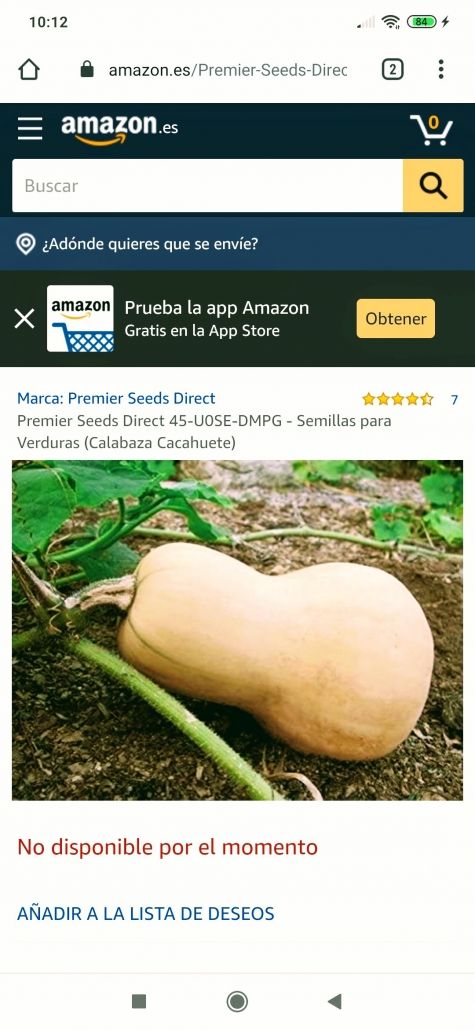The width and height of the screenshot is (475, 1030).
Task: Open the browser tab switcher
Action: coord(392,70)
